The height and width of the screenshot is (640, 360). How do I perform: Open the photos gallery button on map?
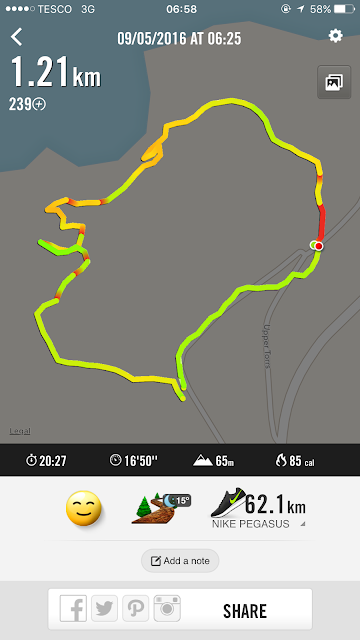click(x=334, y=82)
